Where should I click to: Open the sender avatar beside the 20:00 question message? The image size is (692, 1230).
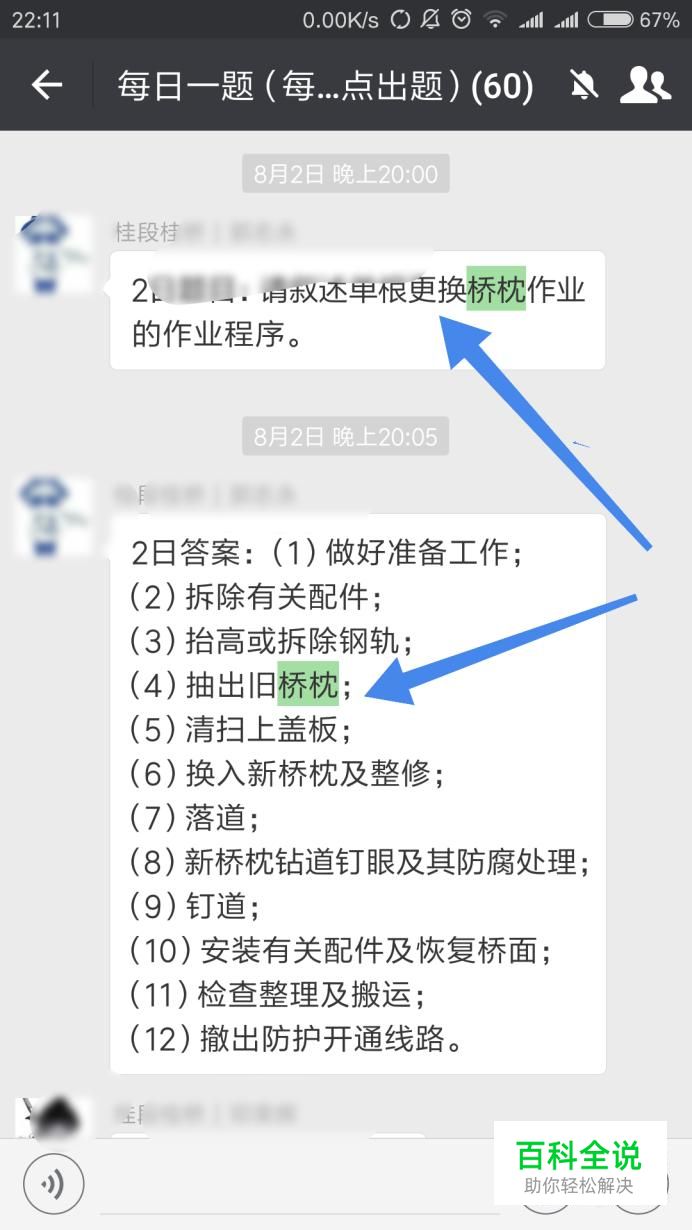tap(53, 254)
